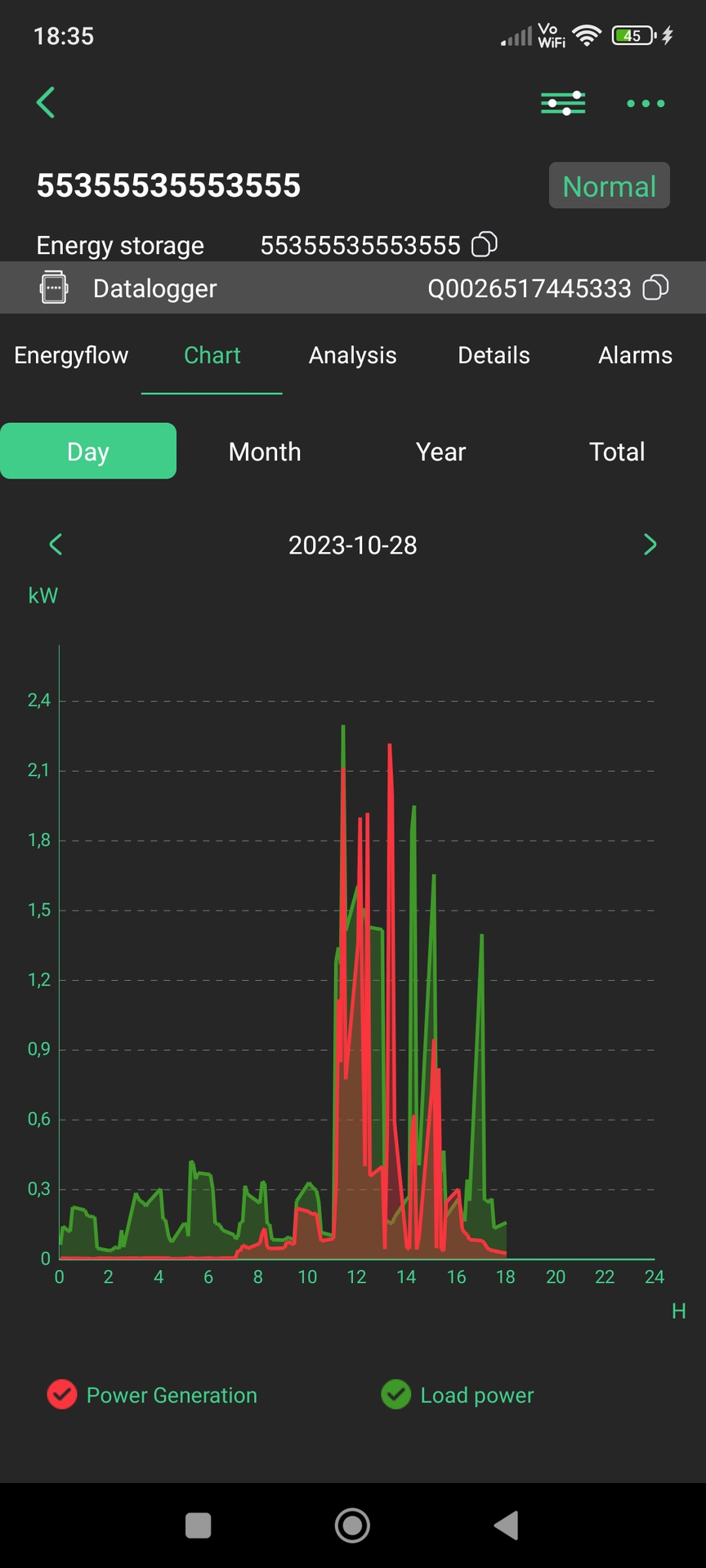
Task: Copy the energy storage serial number
Action: 485,244
